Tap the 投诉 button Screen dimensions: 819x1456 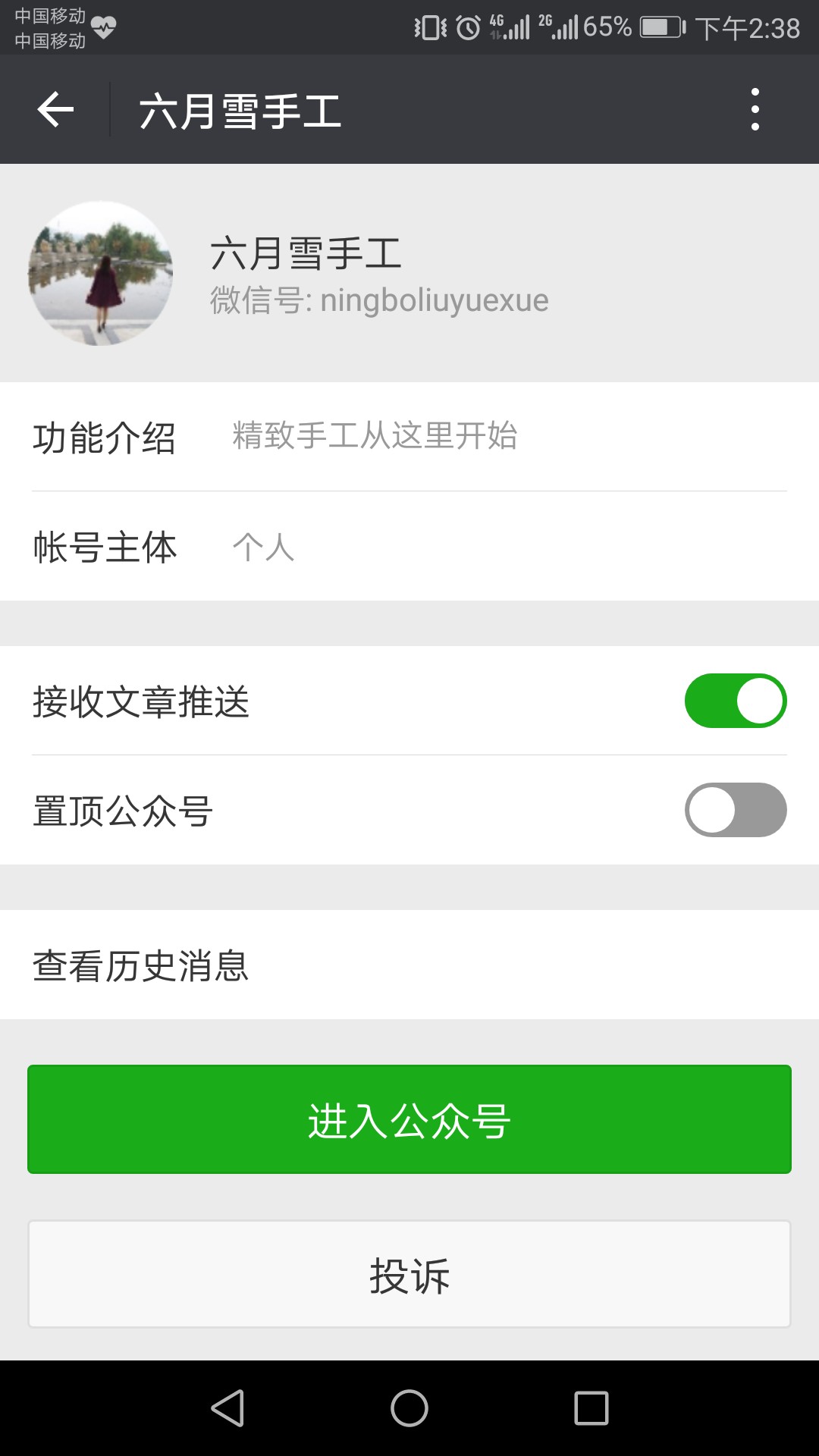(x=409, y=1274)
